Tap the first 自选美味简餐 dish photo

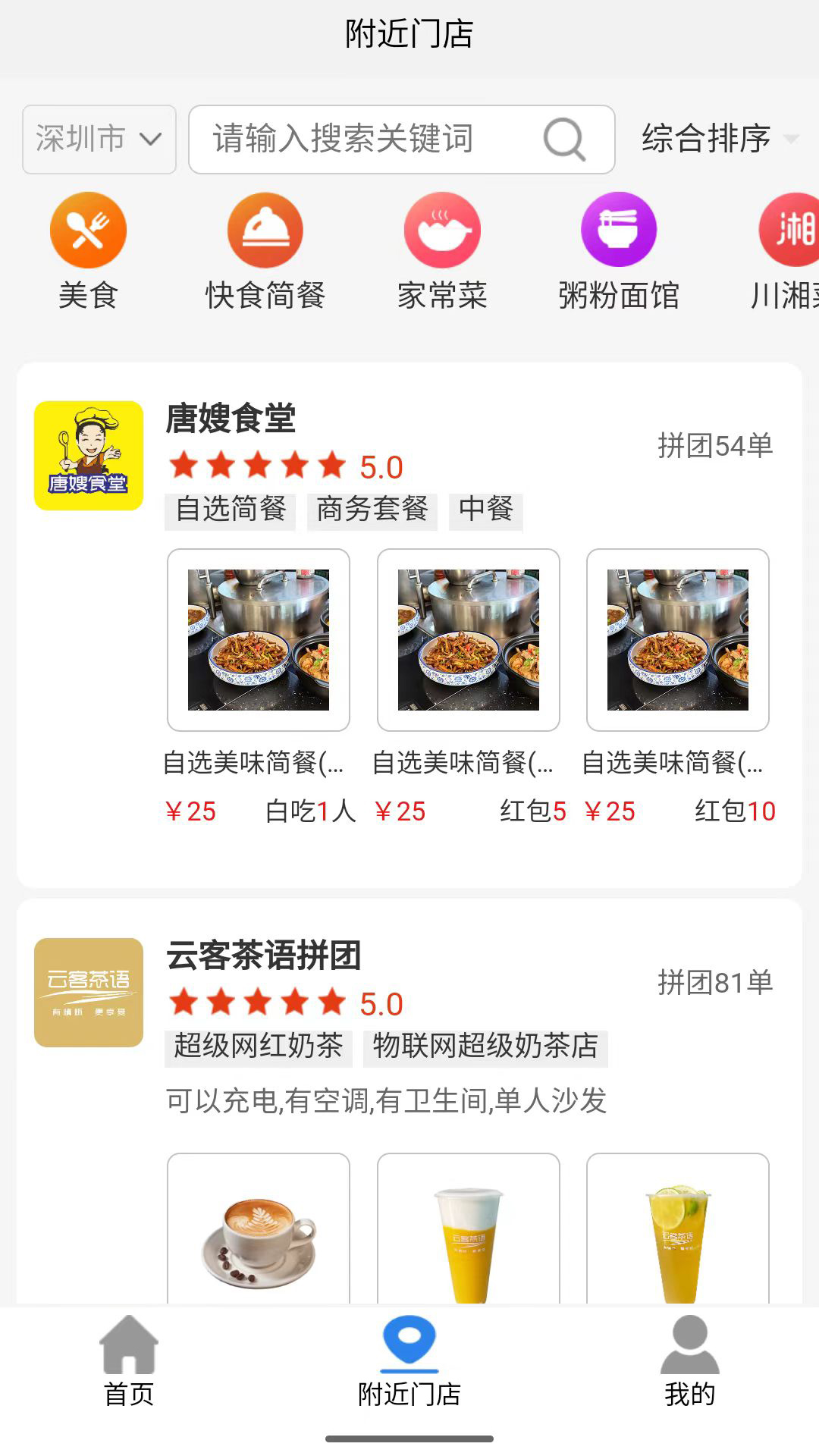(258, 639)
